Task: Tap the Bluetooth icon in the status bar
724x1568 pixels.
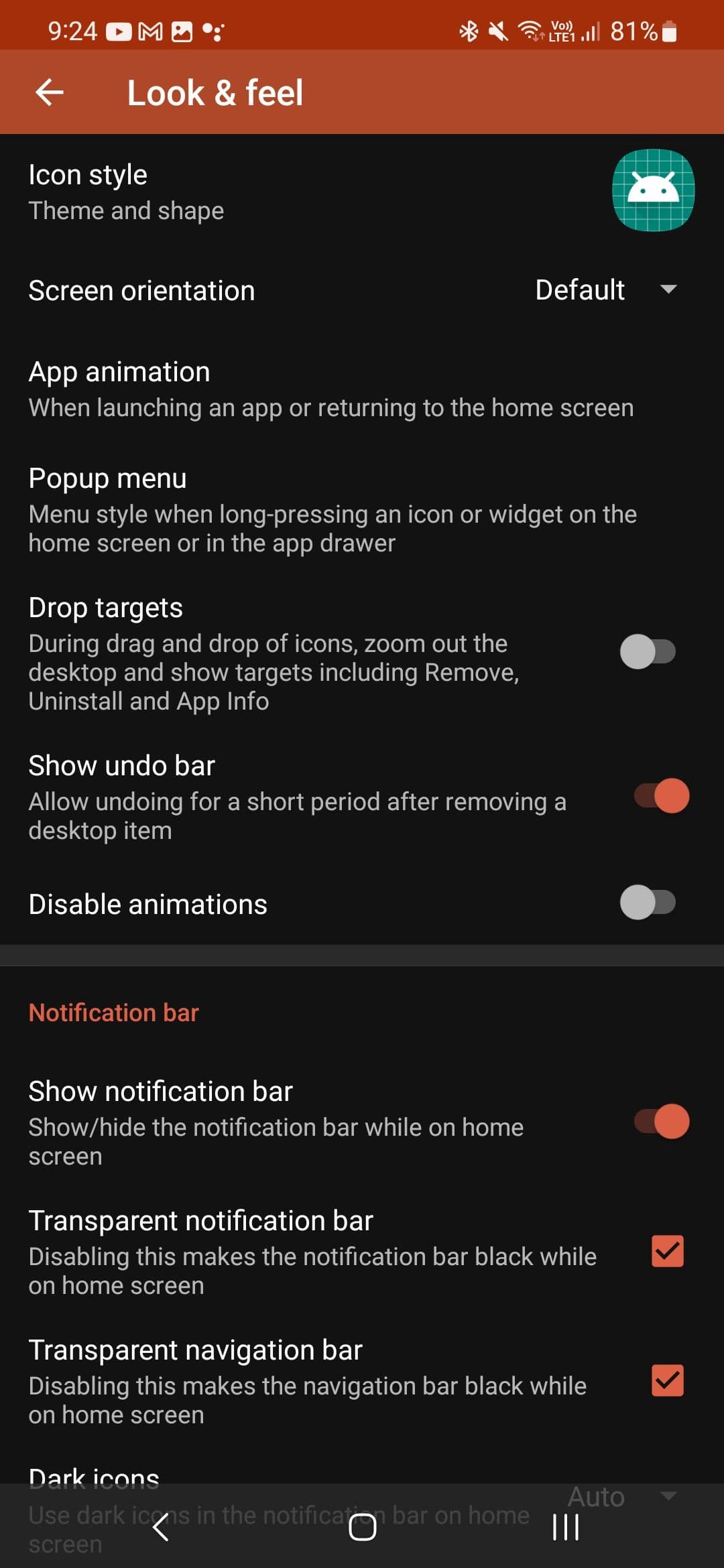Action: pos(468,31)
